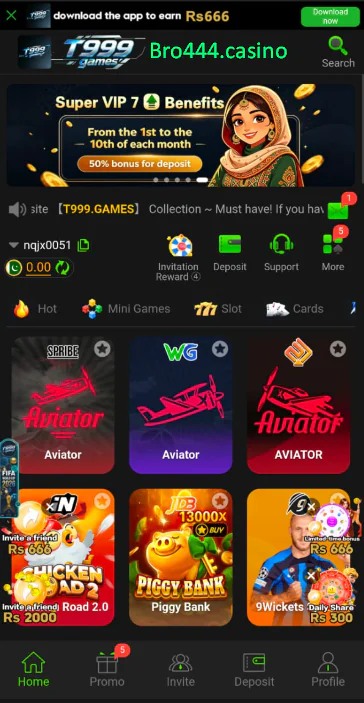The image size is (364, 703).
Task: Open the message envelope inbox
Action: point(338,210)
